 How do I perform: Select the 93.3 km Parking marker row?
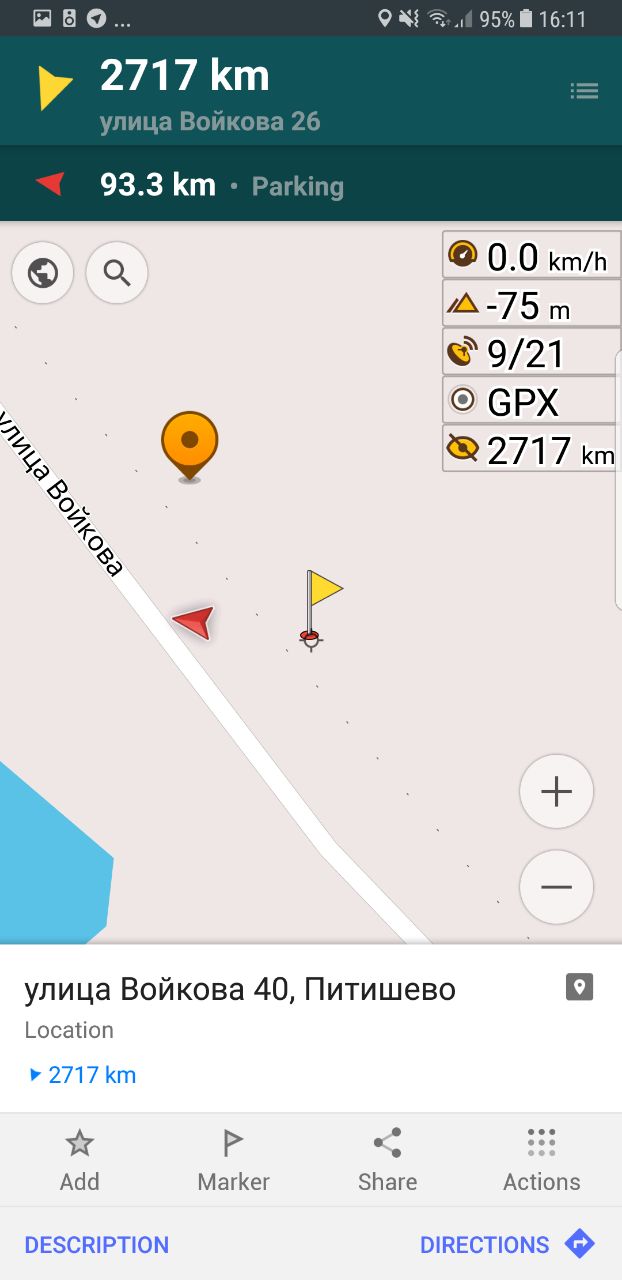311,185
